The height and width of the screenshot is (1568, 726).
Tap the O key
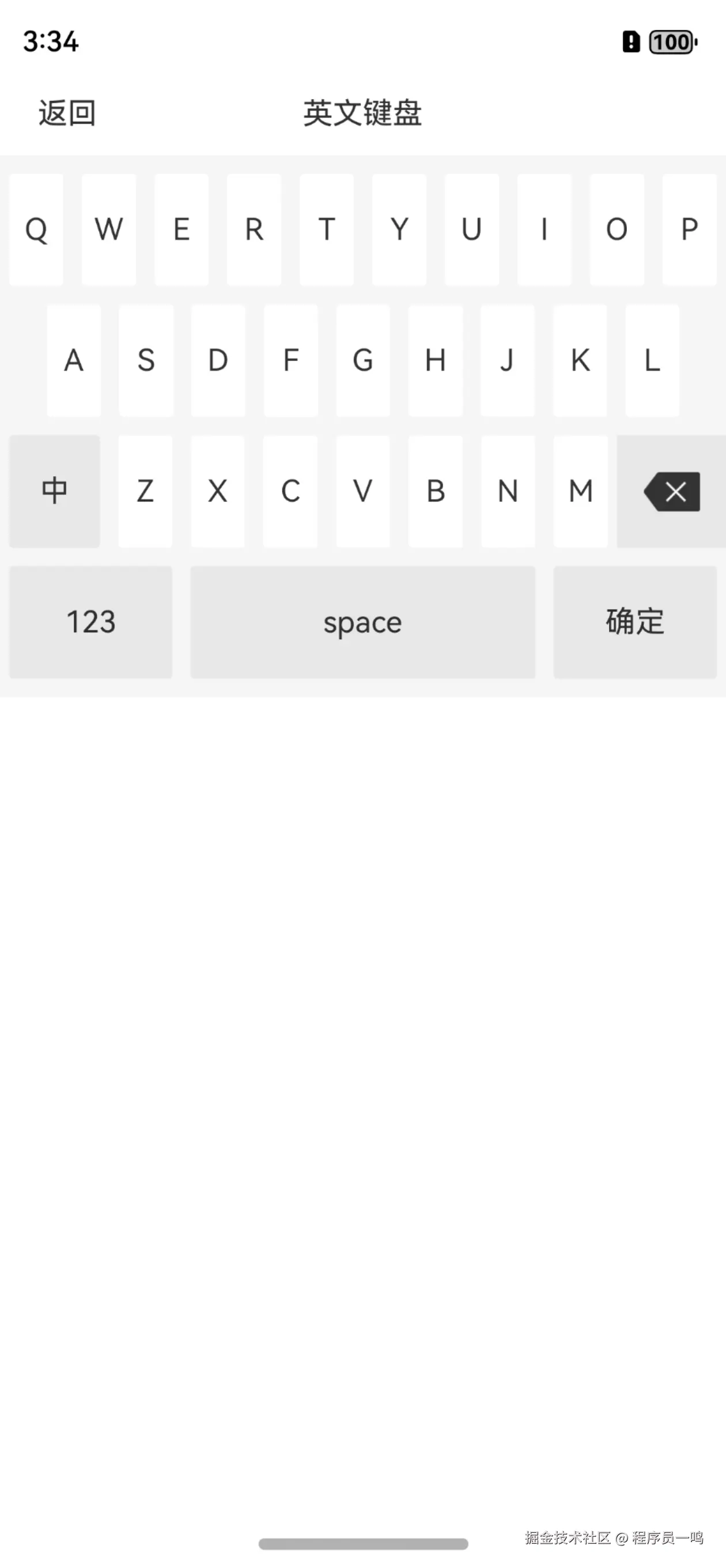coord(617,229)
